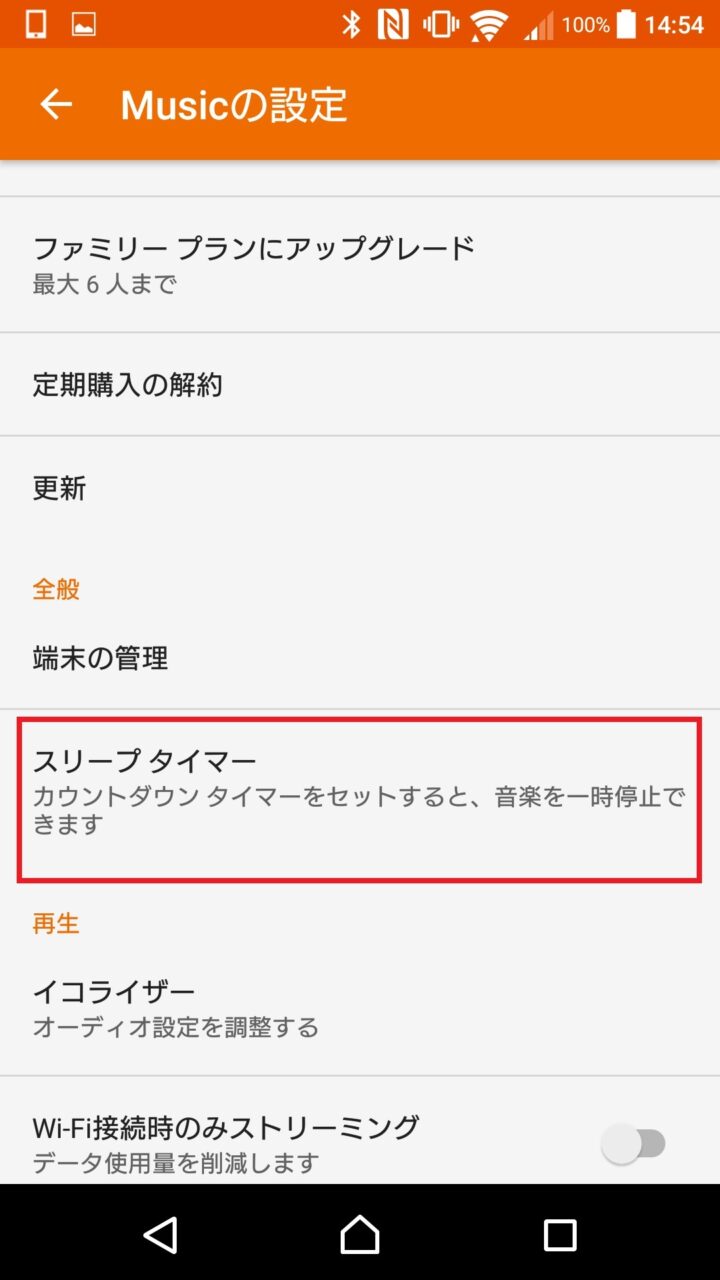The image size is (720, 1280).
Task: Open the system recent apps button
Action: click(560, 1235)
